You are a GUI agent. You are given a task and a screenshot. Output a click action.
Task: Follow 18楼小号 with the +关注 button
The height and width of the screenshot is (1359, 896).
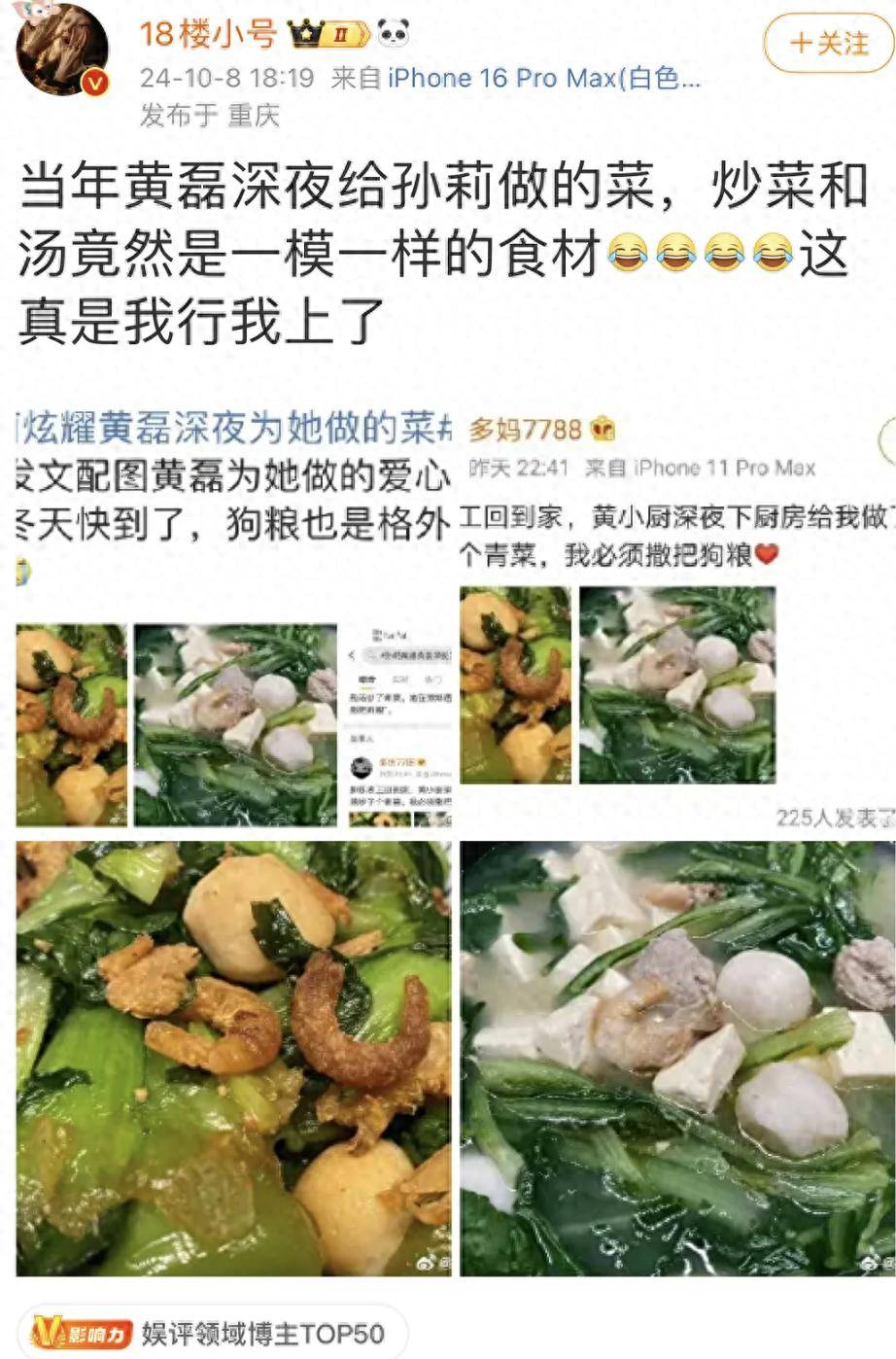tap(828, 44)
